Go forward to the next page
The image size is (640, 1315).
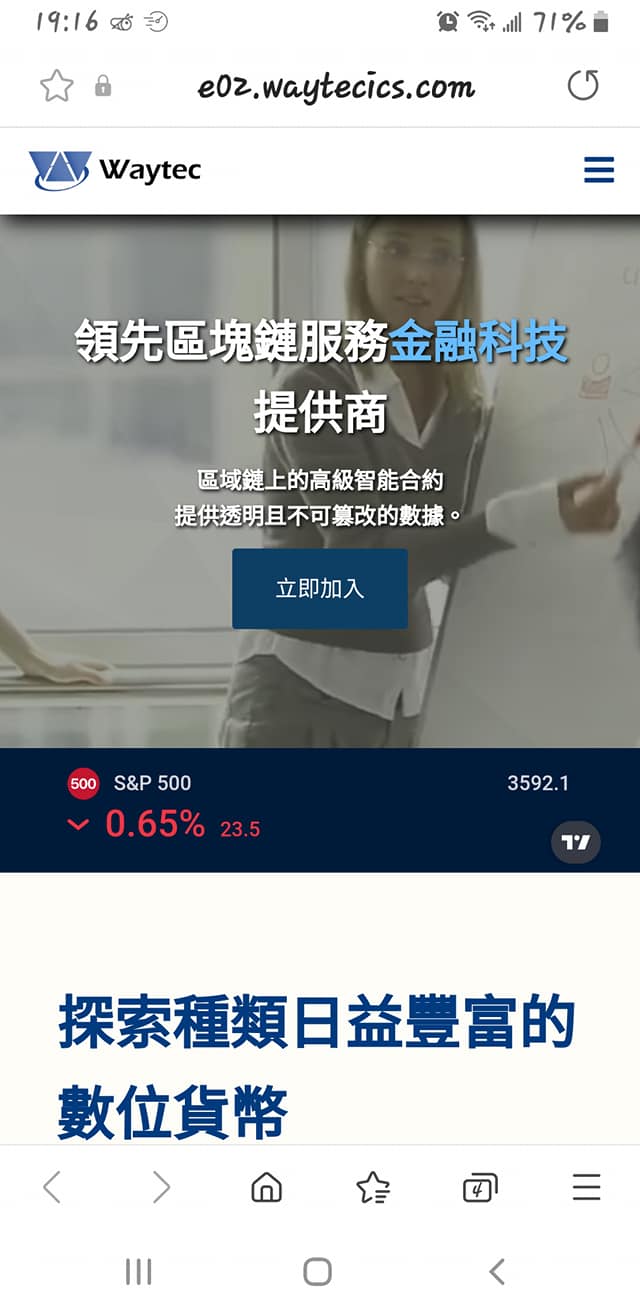(x=160, y=1187)
